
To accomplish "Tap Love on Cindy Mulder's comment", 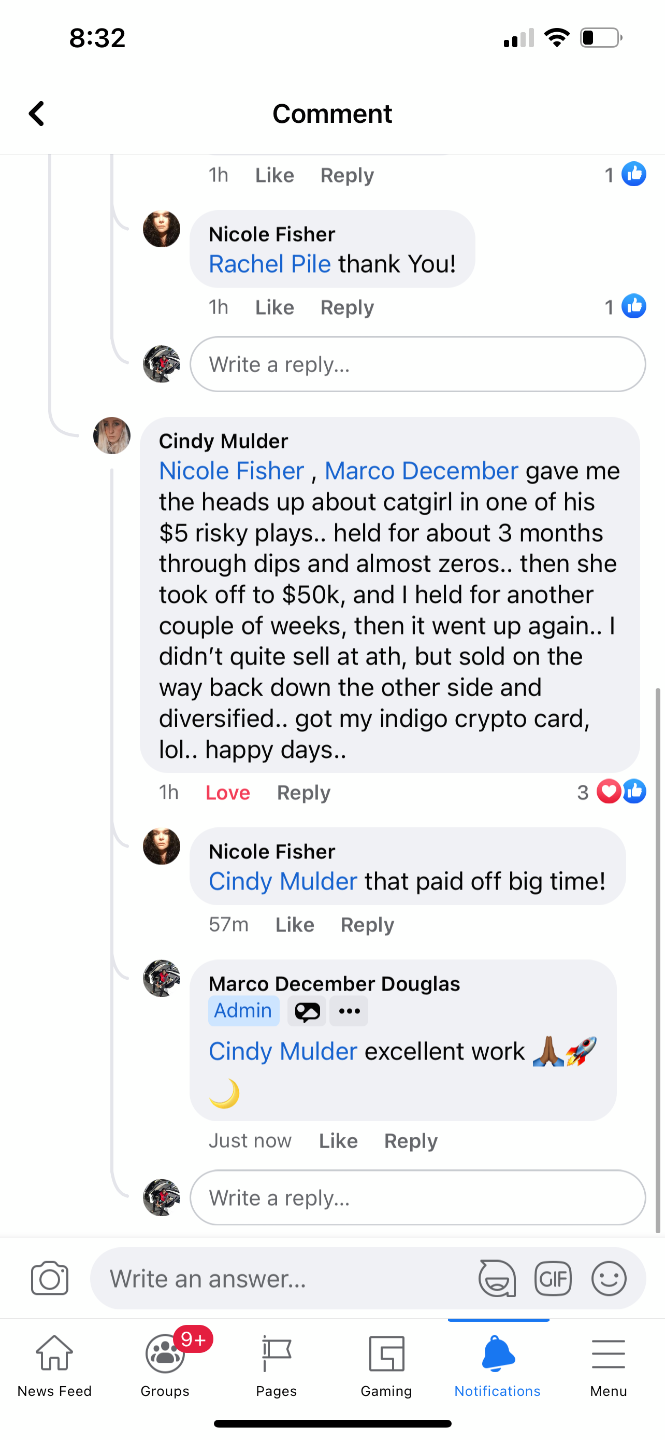I will click(x=227, y=793).
